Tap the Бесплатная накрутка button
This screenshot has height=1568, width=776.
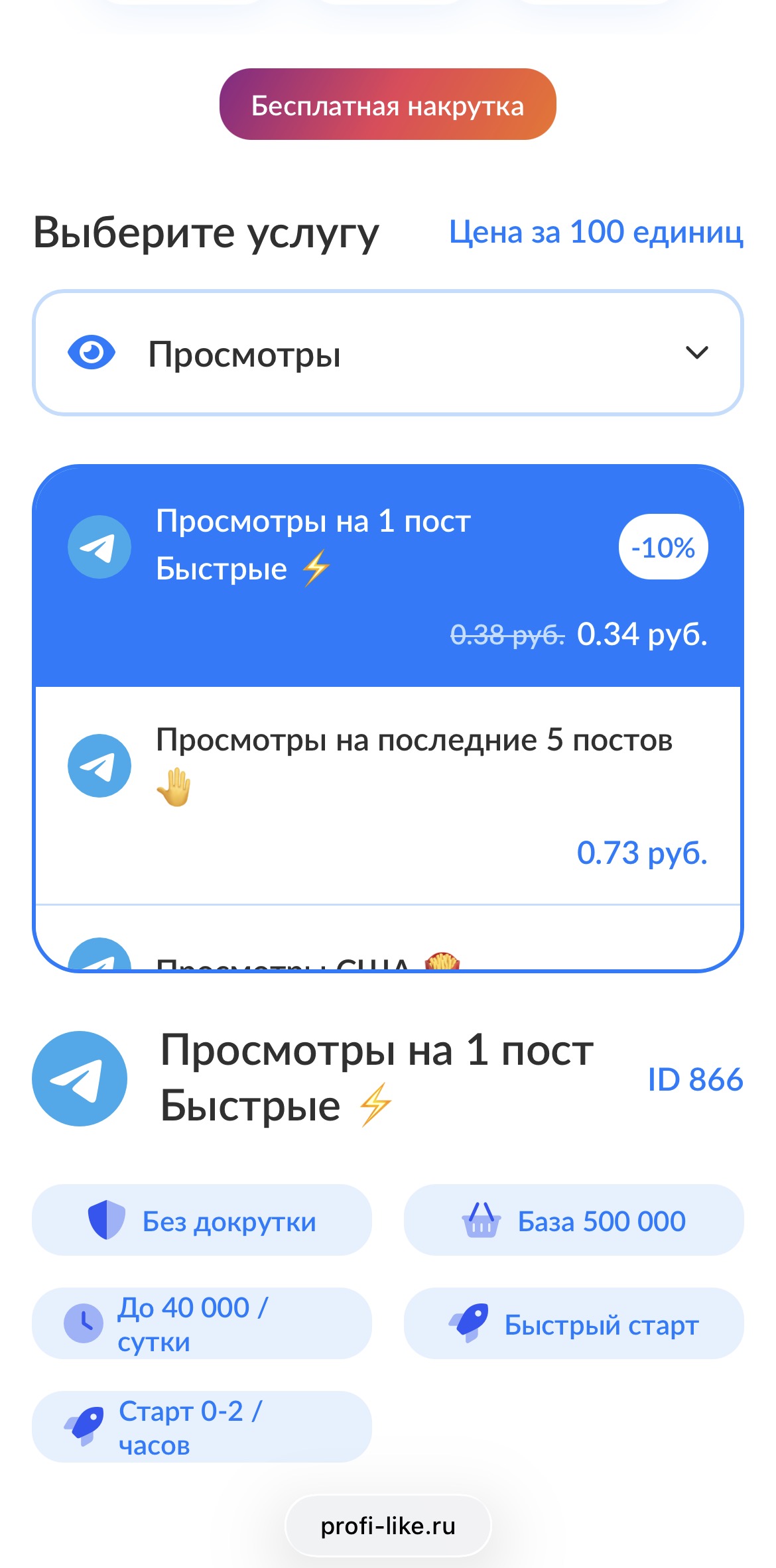point(387,105)
